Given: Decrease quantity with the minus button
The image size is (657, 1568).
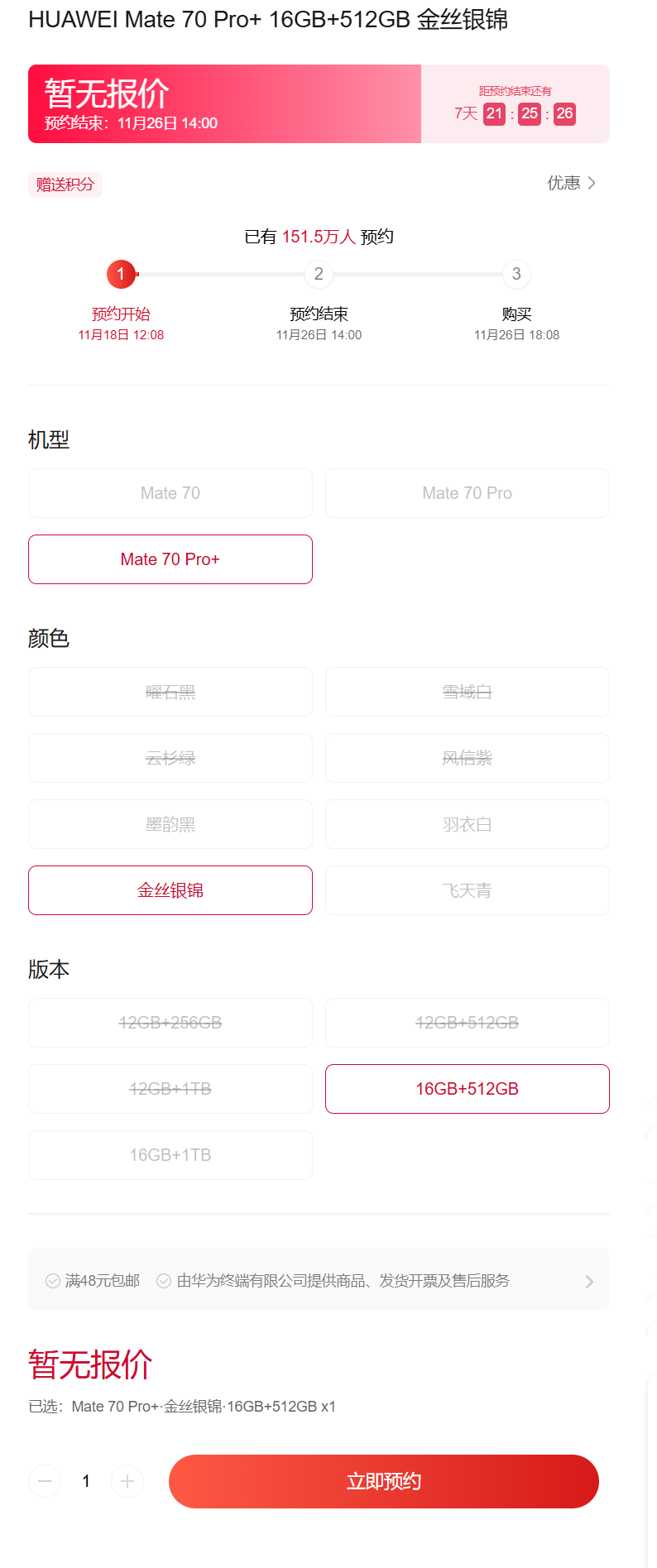Looking at the screenshot, I should pyautogui.click(x=45, y=1481).
